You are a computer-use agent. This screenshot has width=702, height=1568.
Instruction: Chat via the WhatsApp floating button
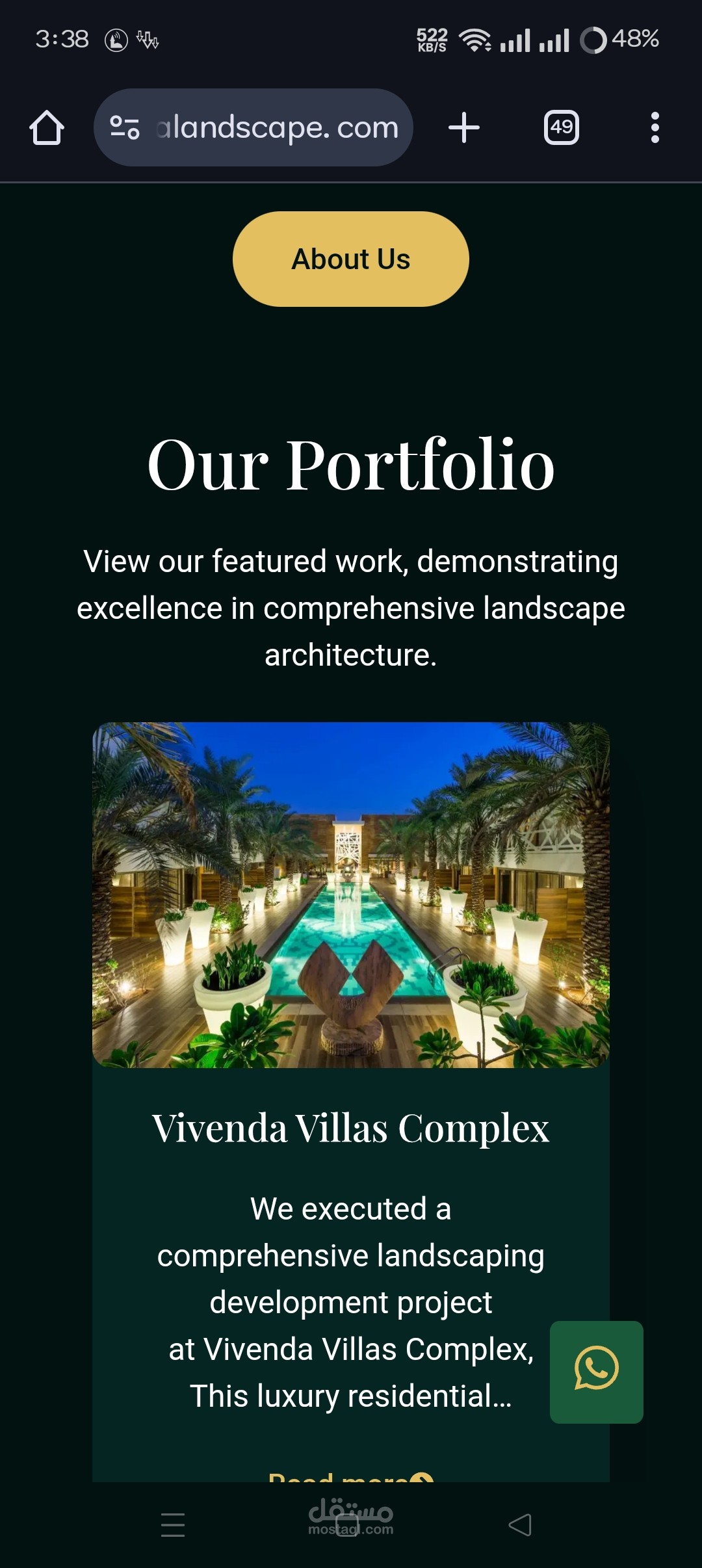pos(596,1372)
